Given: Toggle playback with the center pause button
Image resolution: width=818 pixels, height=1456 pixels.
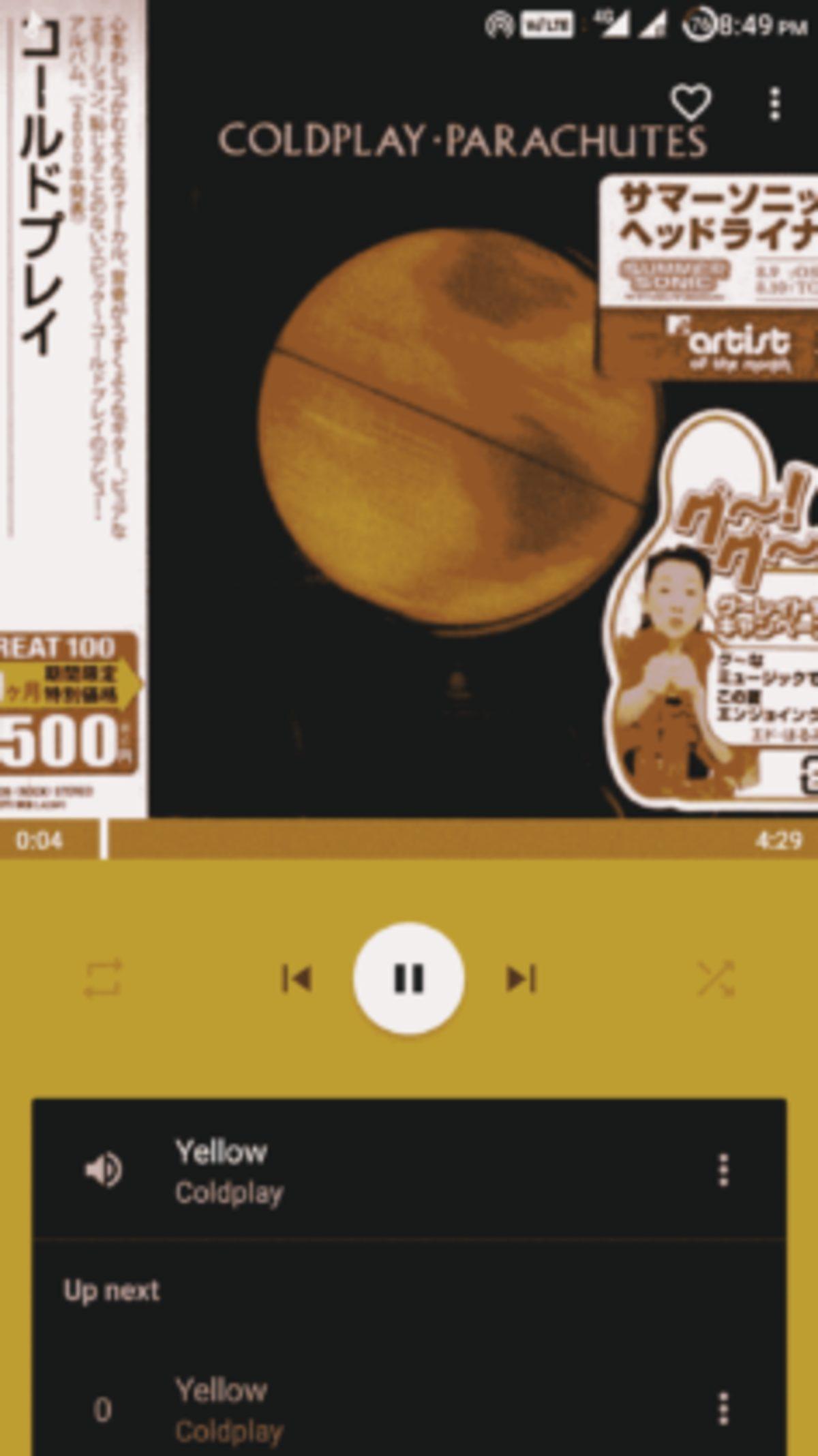Looking at the screenshot, I should click(x=409, y=977).
